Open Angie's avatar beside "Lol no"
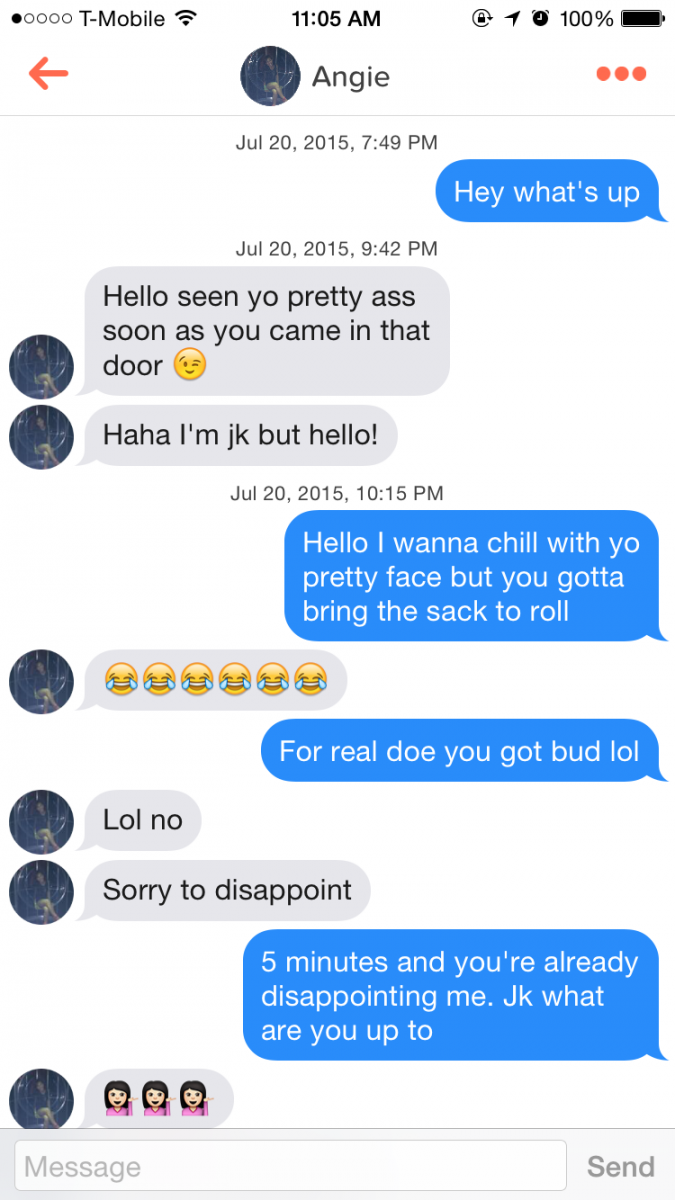 point(41,822)
